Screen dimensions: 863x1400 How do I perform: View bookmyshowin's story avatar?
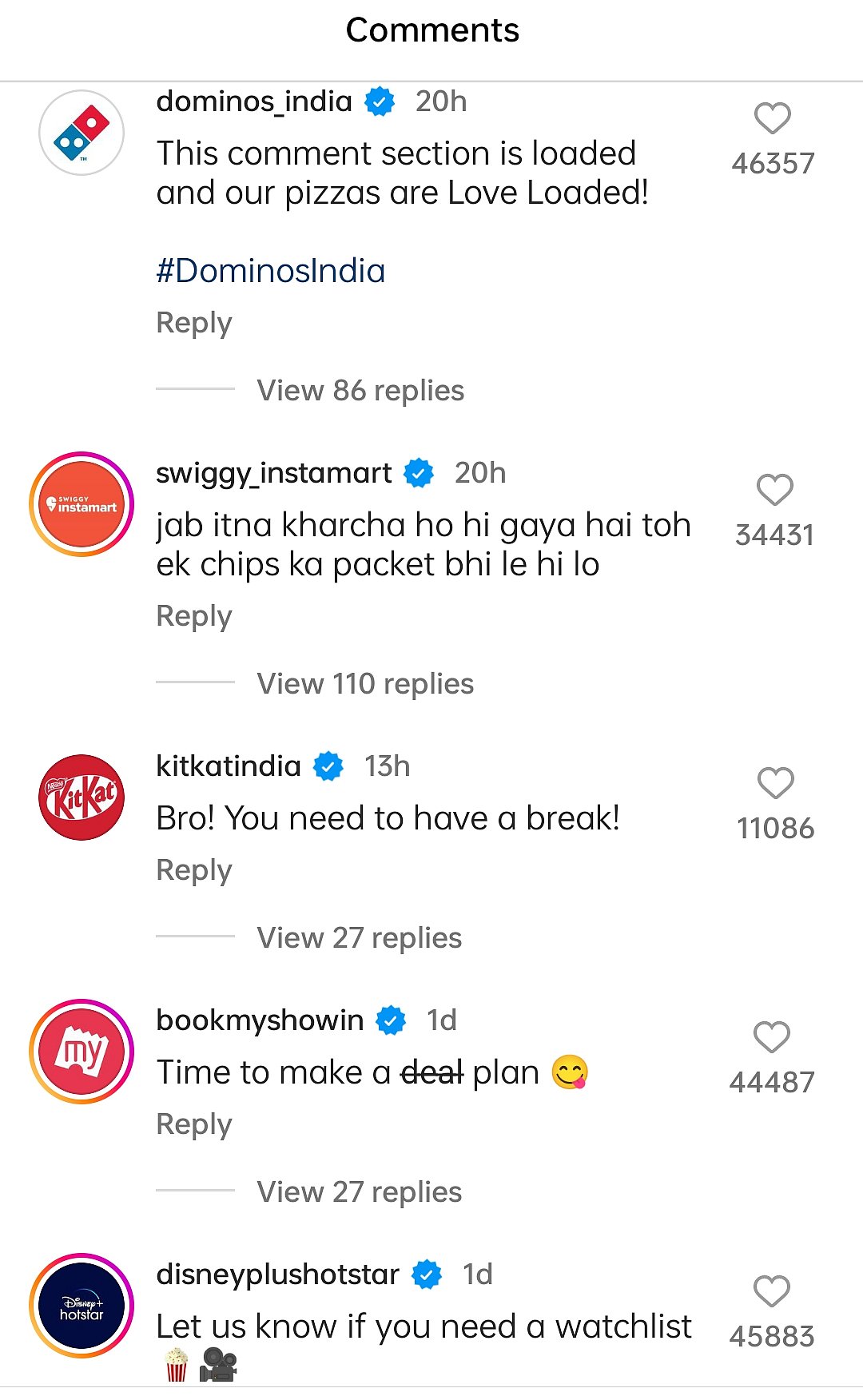(82, 1052)
